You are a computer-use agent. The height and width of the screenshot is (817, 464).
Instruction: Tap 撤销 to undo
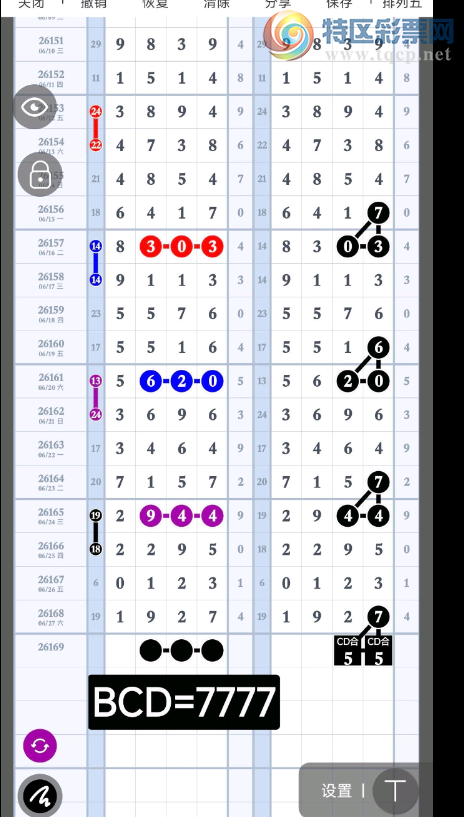[x=94, y=4]
